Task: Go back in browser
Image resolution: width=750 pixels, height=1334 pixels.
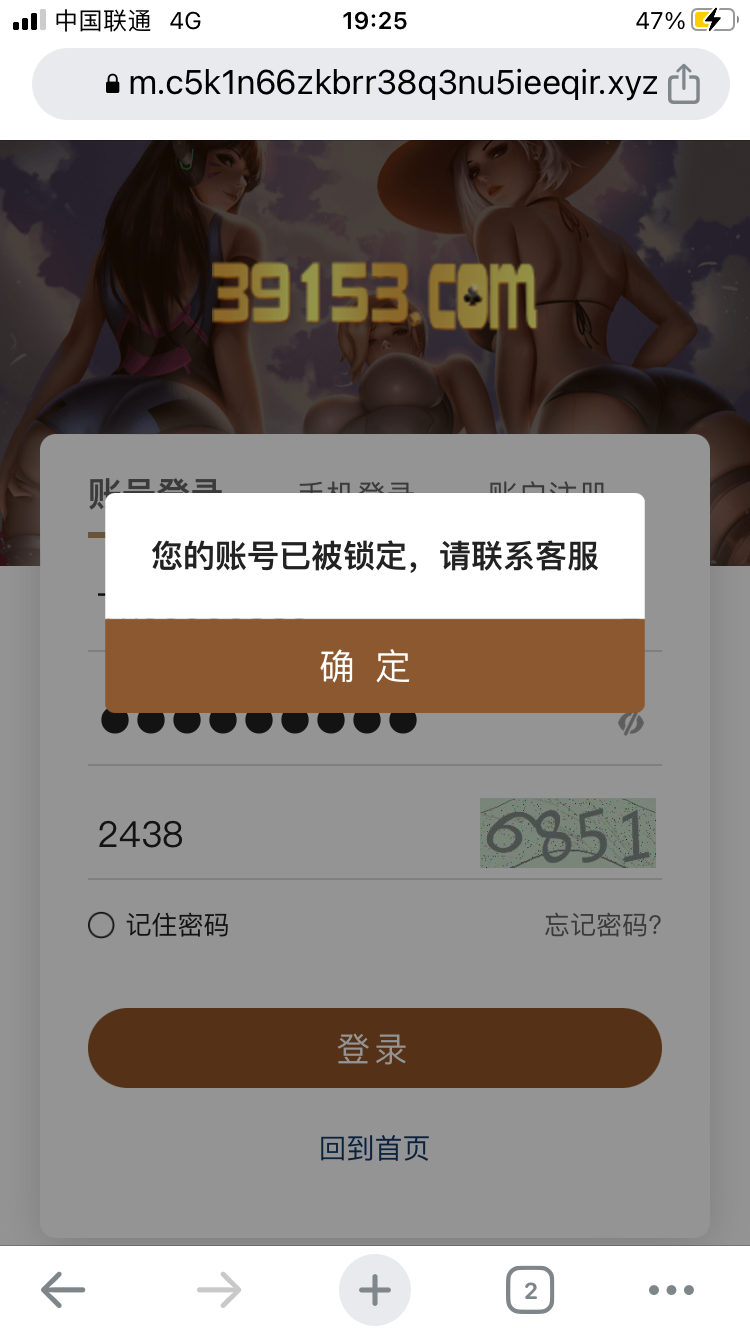Action: (x=63, y=1290)
